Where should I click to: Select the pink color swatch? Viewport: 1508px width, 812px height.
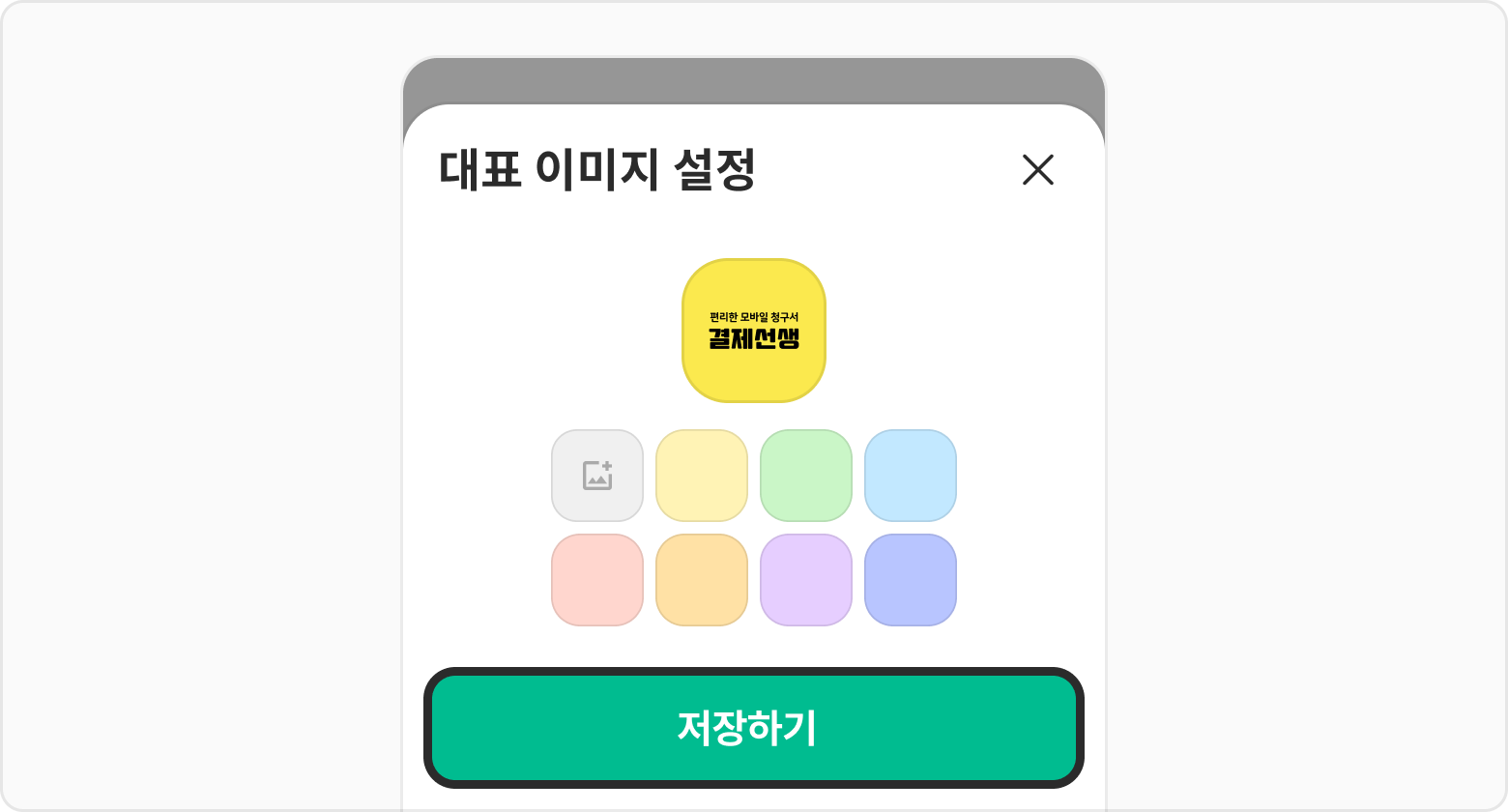597,580
